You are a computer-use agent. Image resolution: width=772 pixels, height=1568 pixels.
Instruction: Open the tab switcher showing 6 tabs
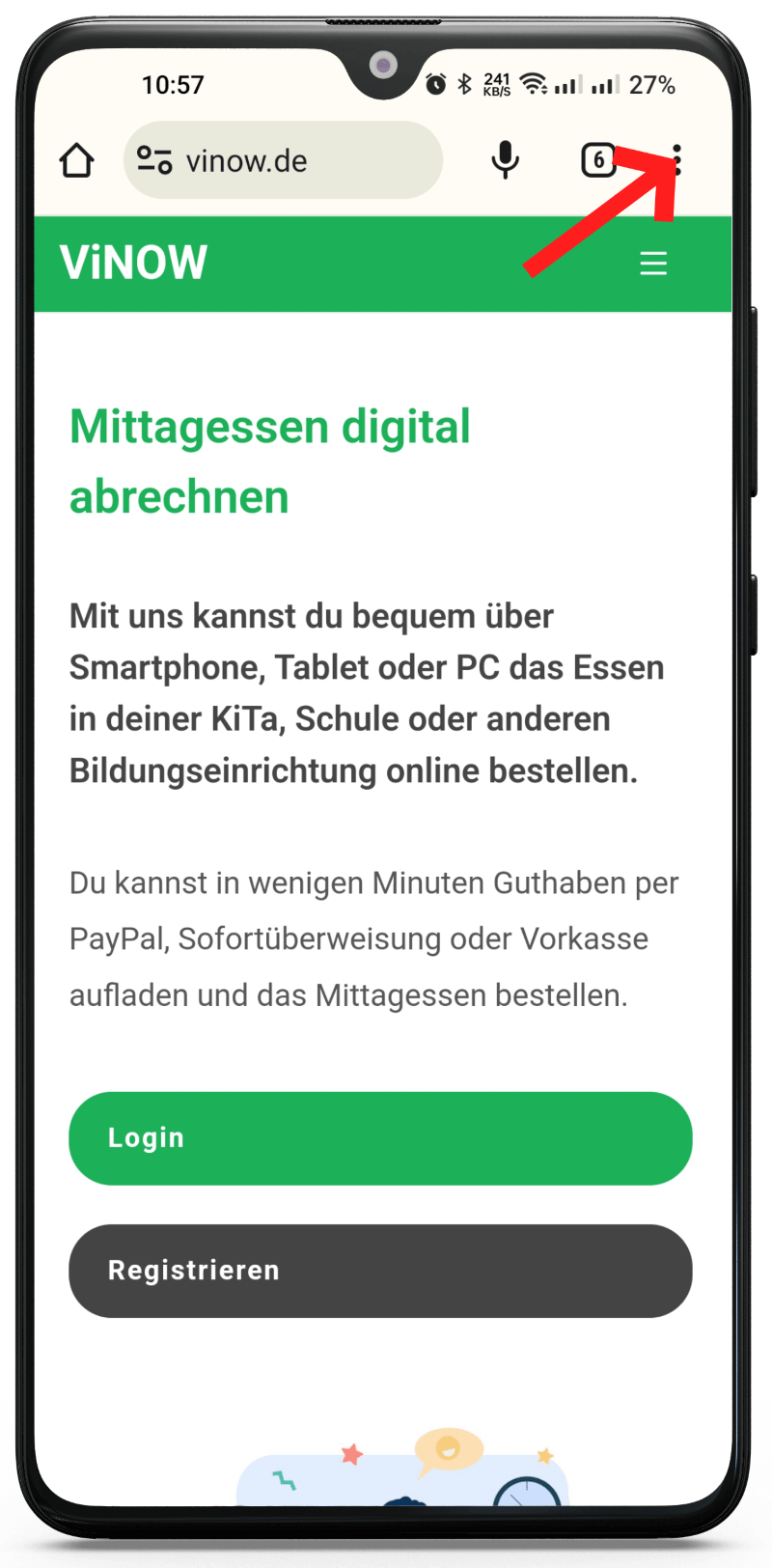[598, 160]
